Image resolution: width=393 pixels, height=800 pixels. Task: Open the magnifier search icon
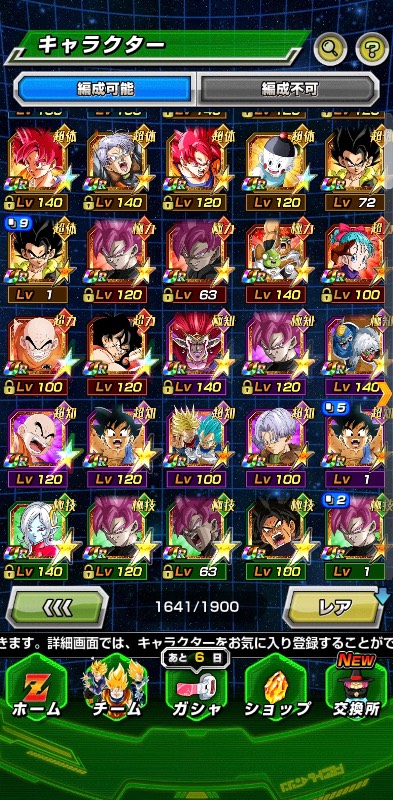pos(330,49)
